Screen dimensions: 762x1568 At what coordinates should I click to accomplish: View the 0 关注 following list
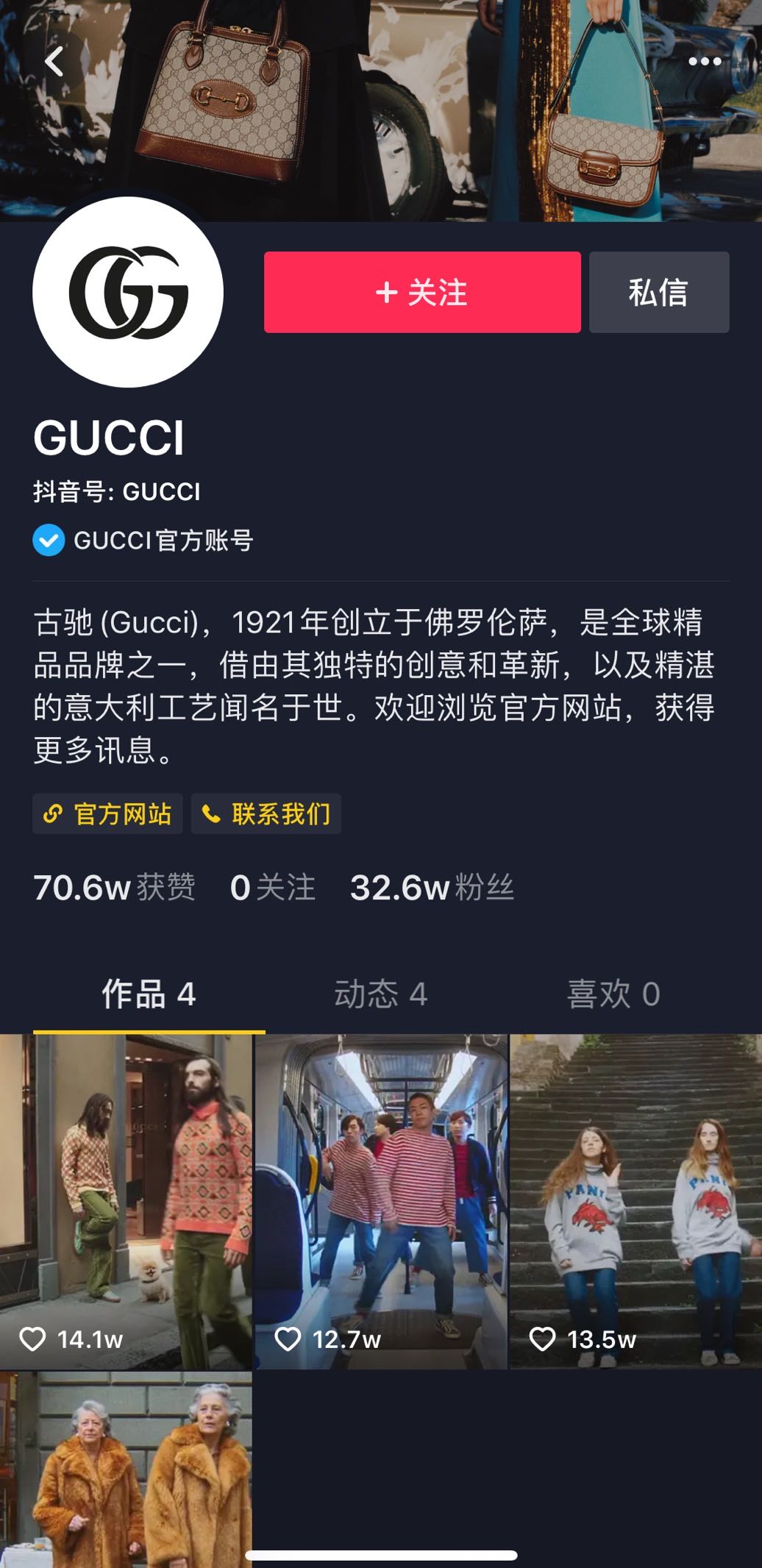pyautogui.click(x=272, y=888)
